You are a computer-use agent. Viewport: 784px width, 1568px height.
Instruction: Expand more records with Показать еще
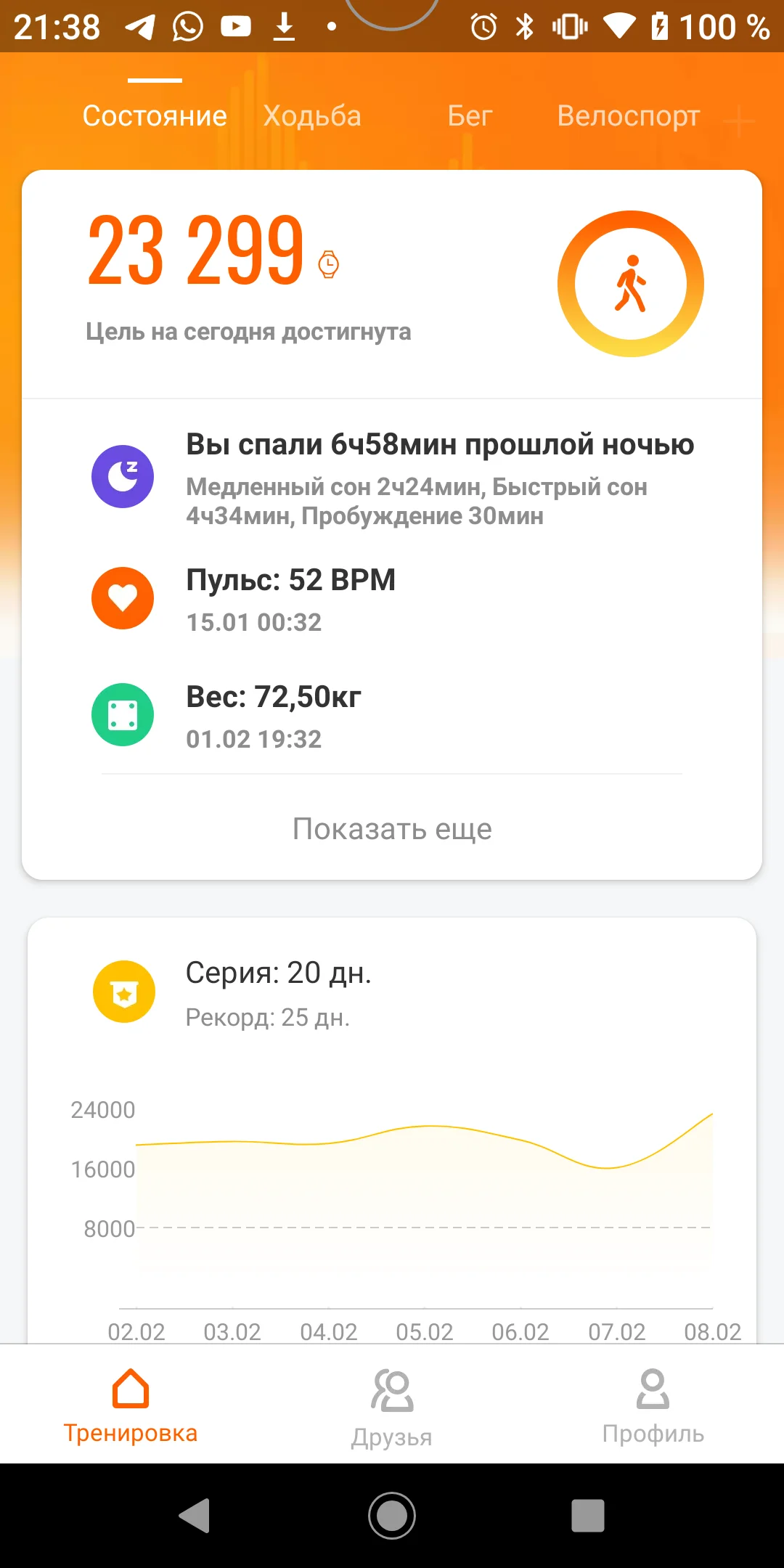point(392,828)
